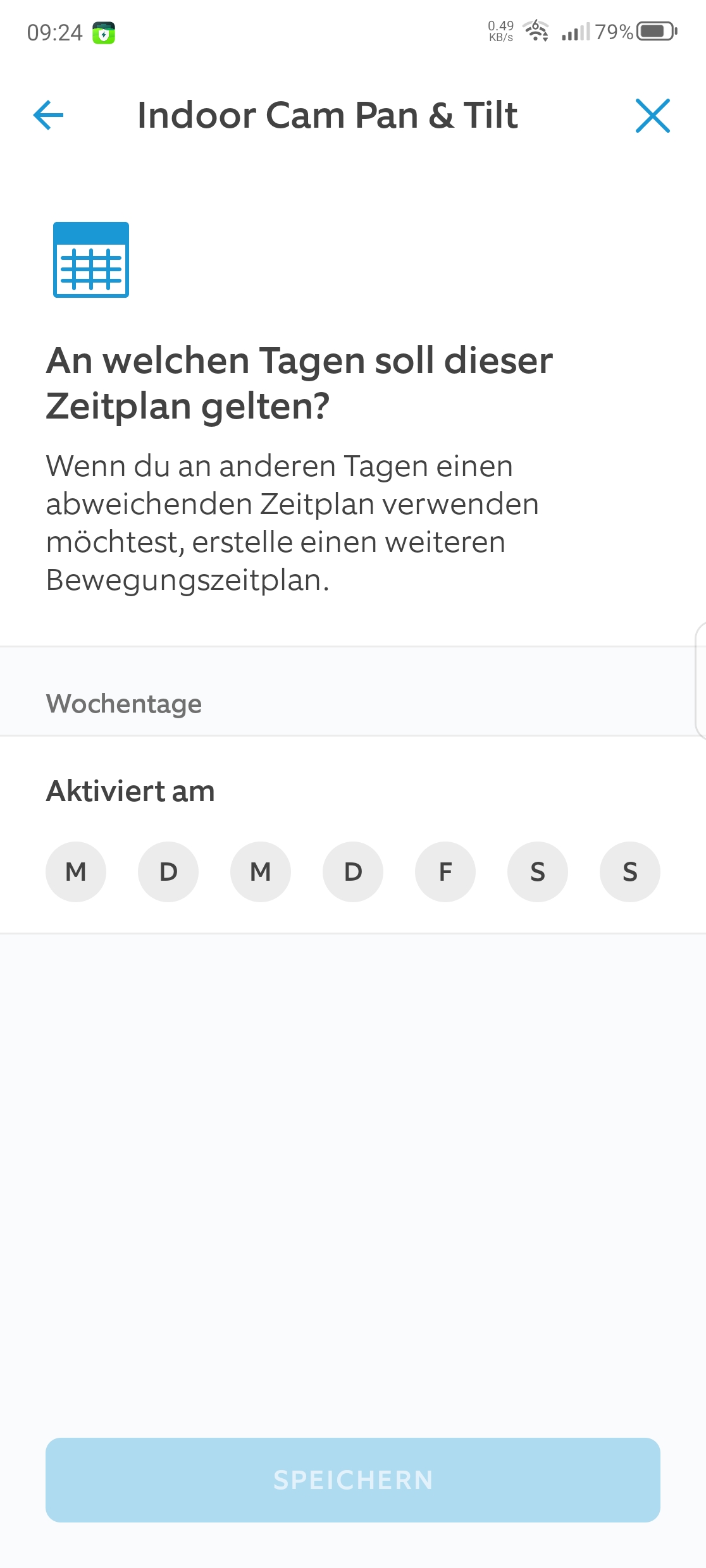Activate Sunday, the last S day circle

tap(630, 872)
